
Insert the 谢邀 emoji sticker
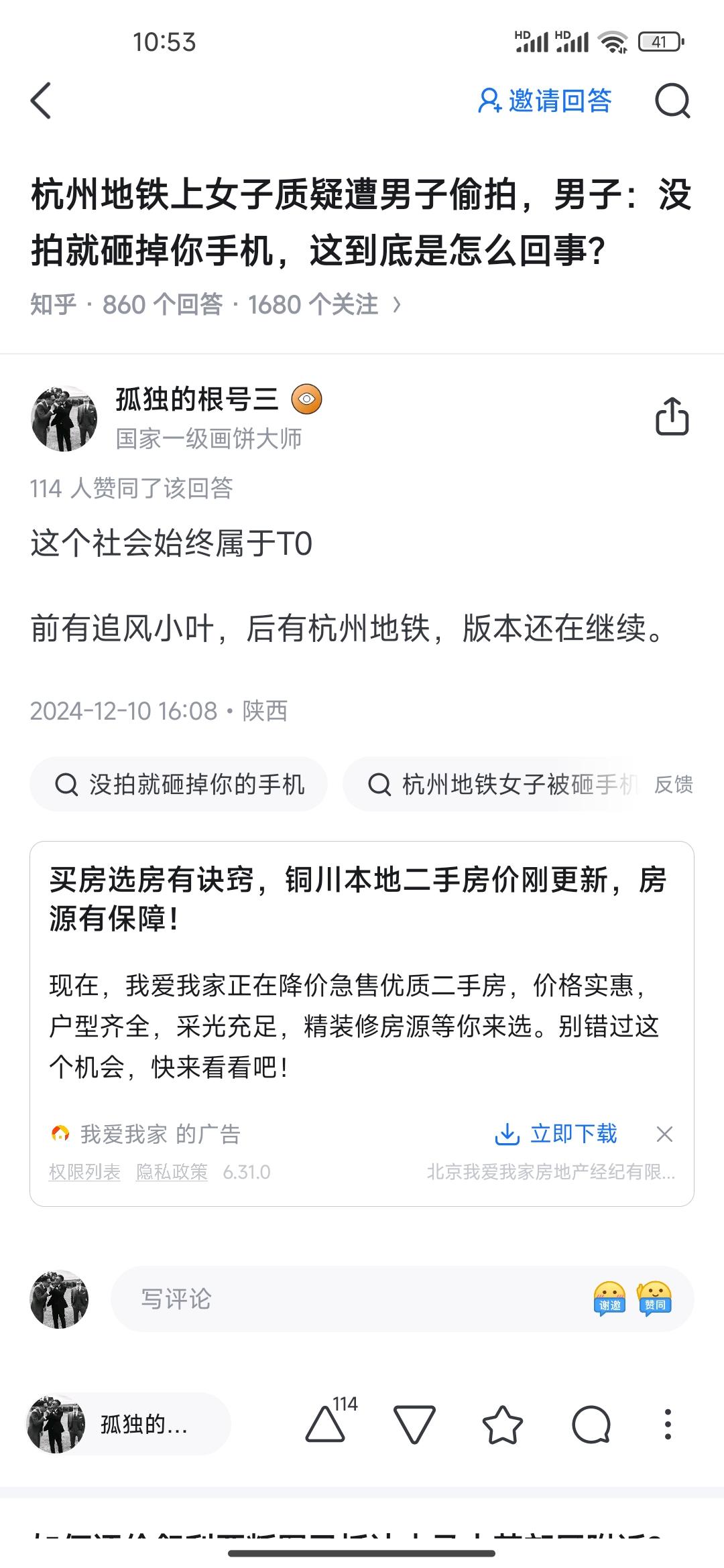pos(609,1299)
